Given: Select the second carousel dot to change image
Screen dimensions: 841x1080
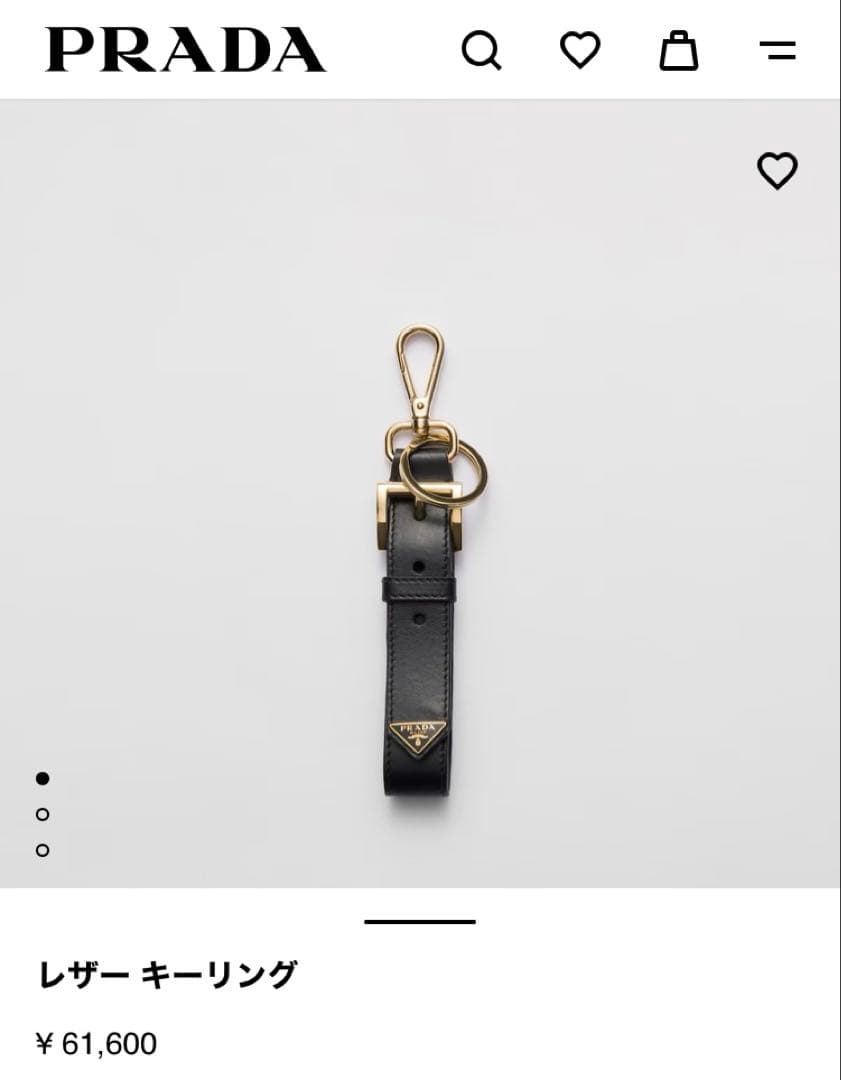Looking at the screenshot, I should coord(42,813).
